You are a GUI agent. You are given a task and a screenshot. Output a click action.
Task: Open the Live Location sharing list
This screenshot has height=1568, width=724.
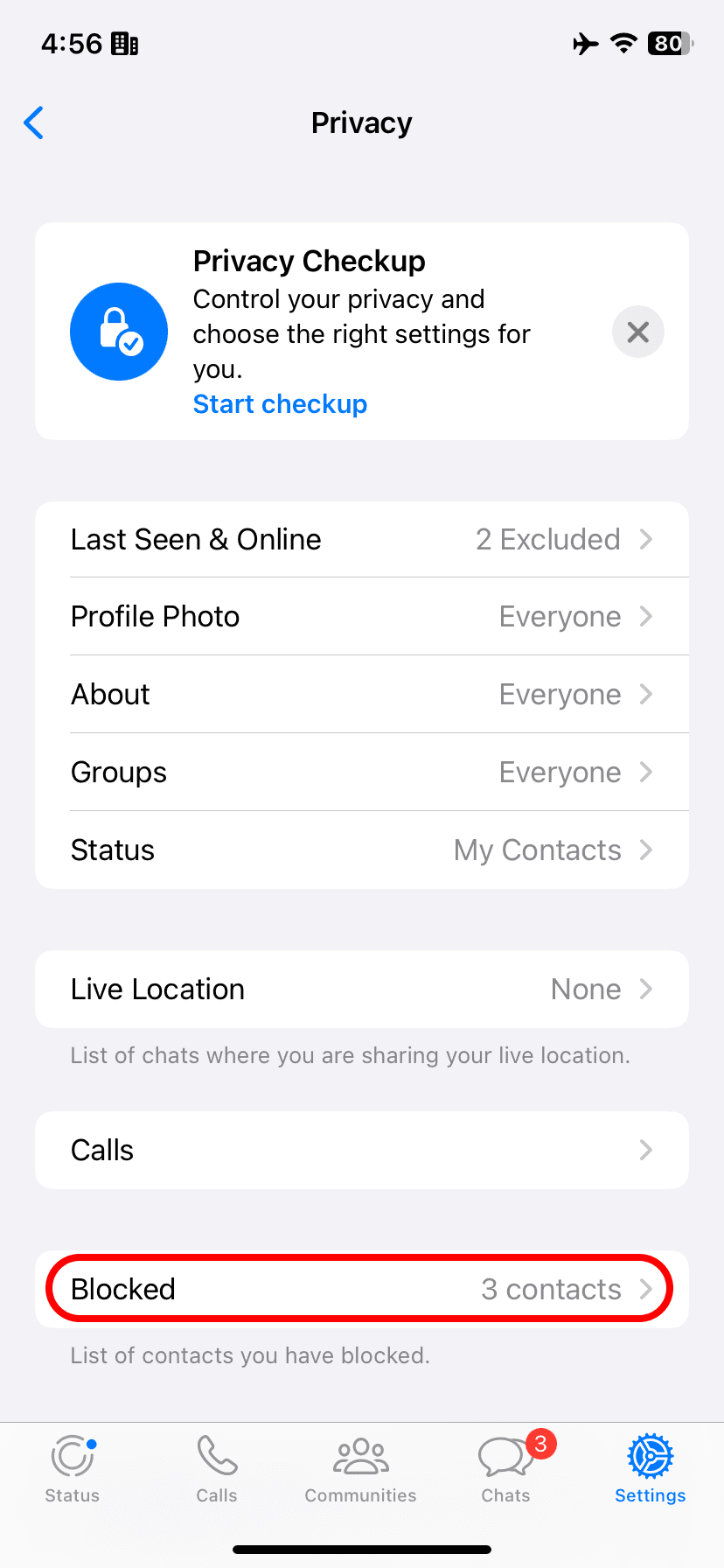pyautogui.click(x=361, y=989)
